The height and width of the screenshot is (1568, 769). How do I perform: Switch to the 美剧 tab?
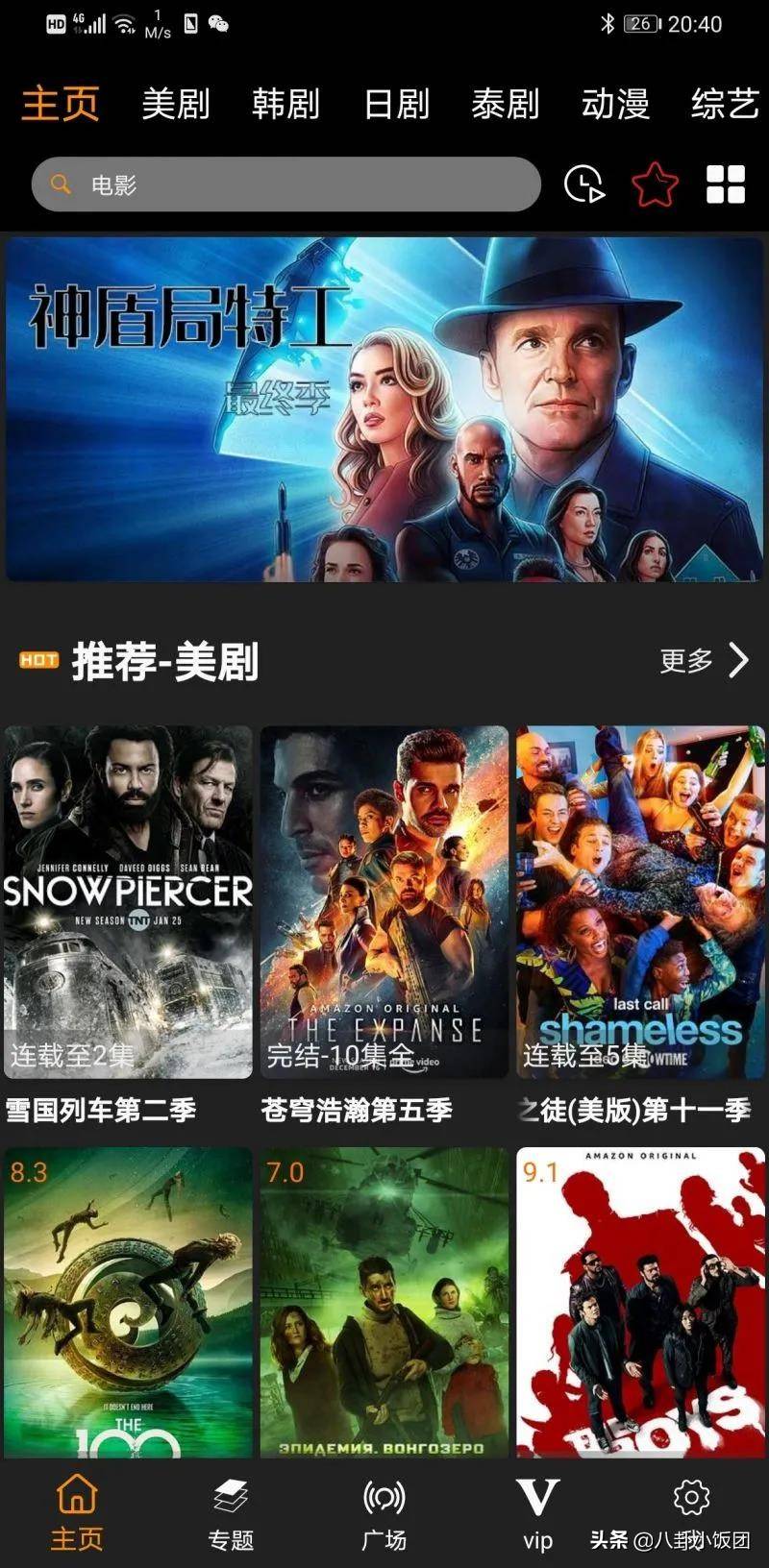[175, 104]
